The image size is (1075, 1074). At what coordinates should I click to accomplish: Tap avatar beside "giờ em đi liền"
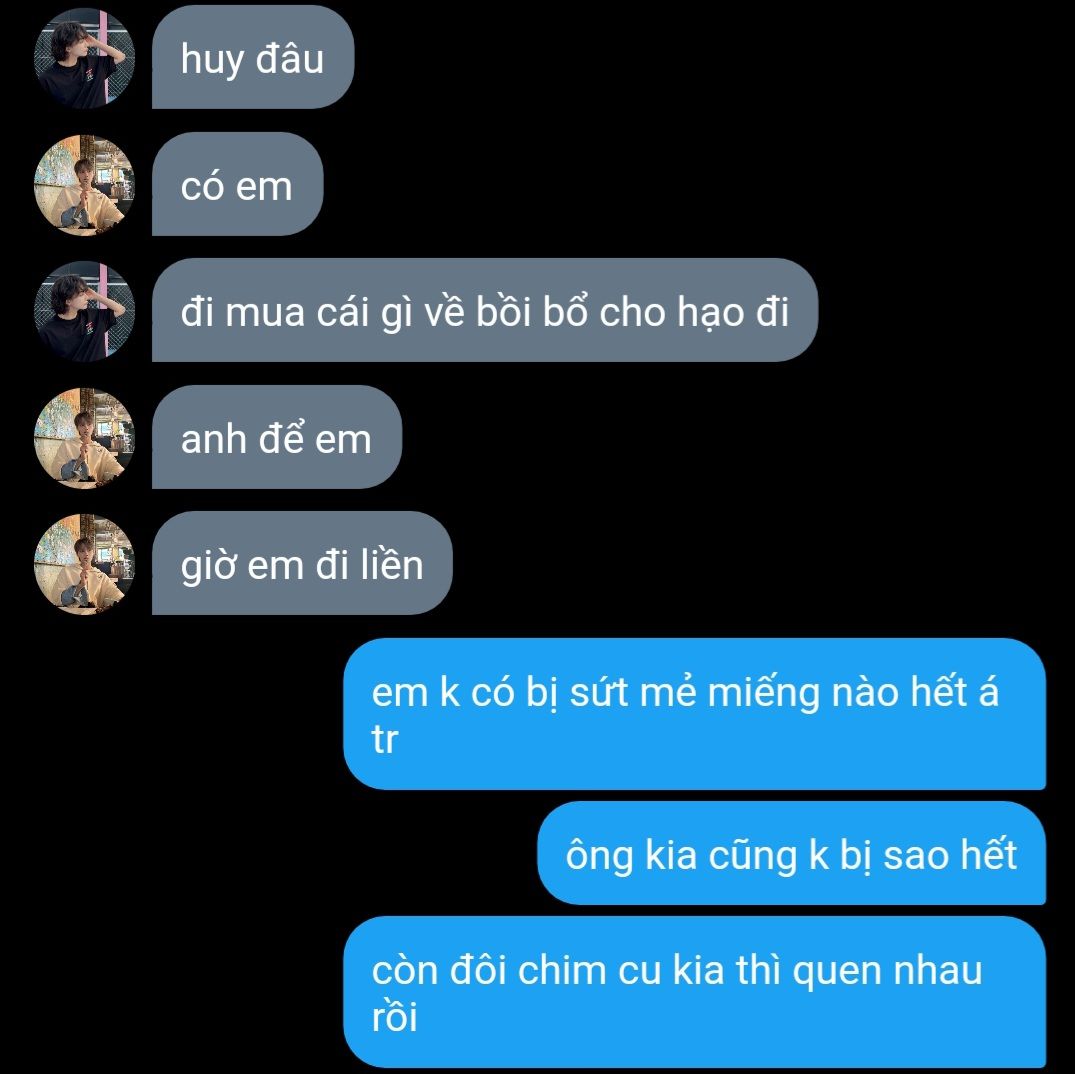point(84,564)
